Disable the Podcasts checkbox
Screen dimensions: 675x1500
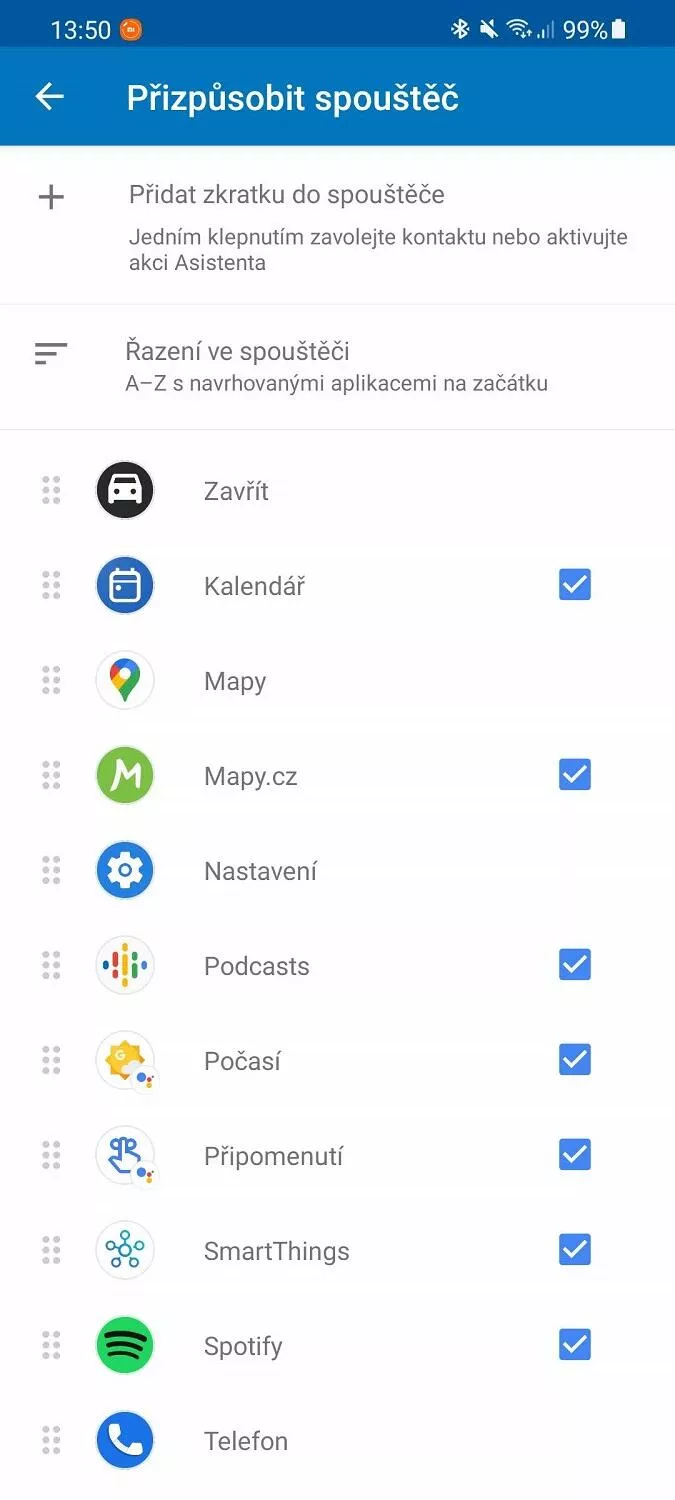(x=574, y=965)
